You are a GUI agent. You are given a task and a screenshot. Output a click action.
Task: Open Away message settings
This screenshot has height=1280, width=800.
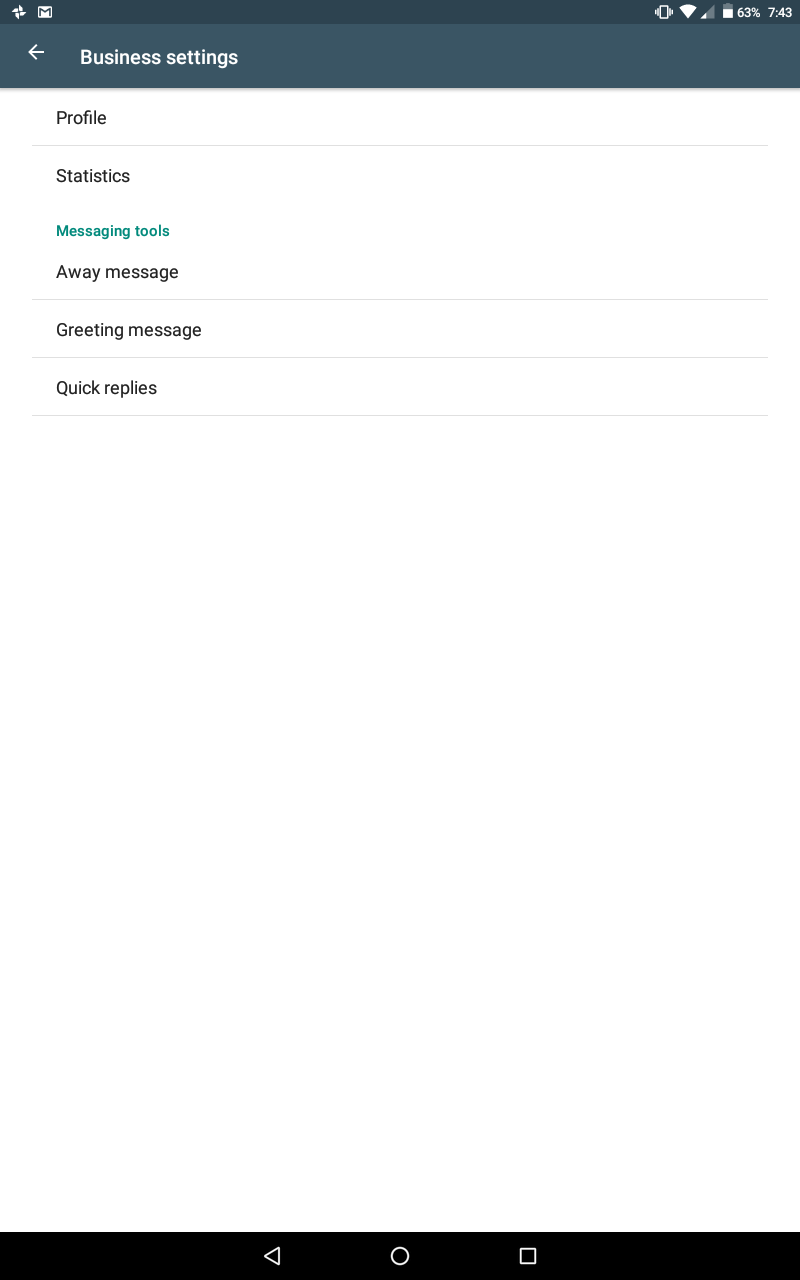[400, 272]
